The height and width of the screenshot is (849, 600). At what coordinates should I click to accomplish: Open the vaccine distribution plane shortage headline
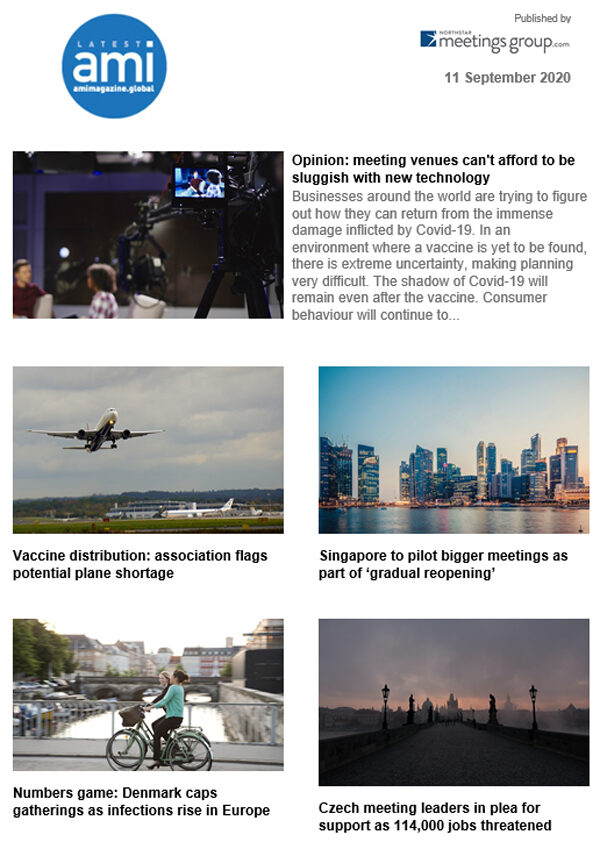tap(139, 564)
